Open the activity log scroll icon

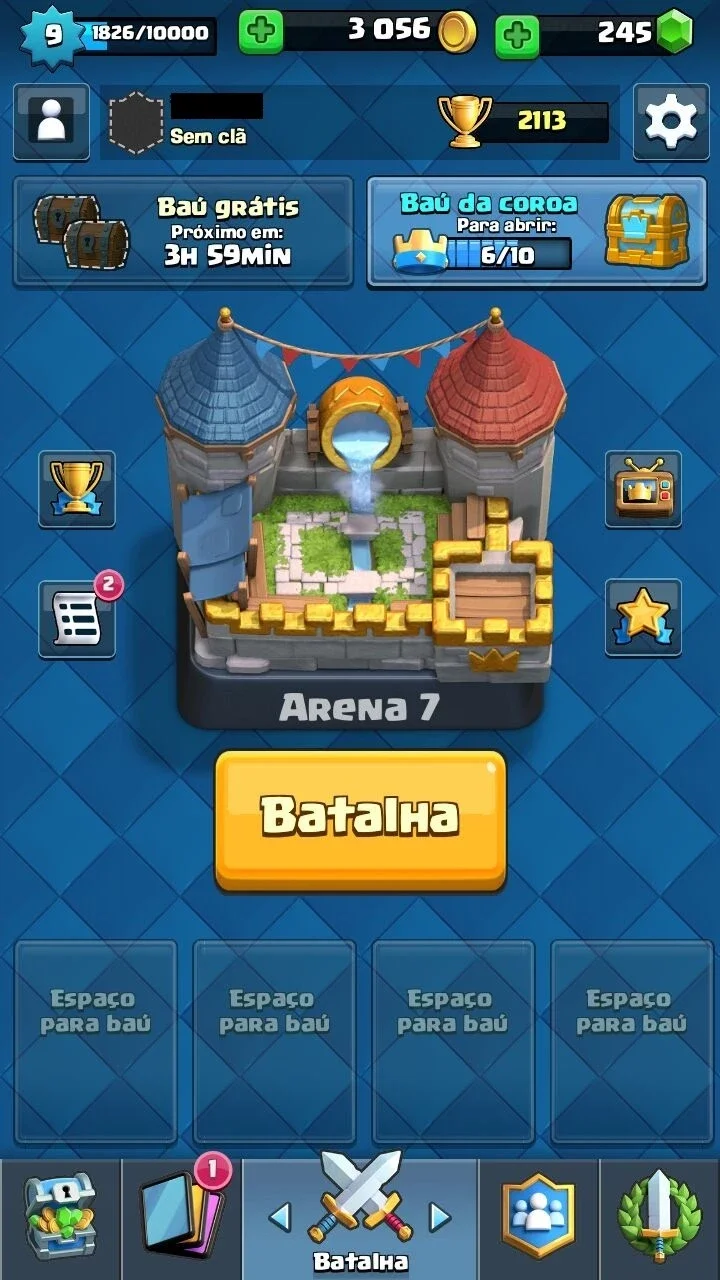coord(77,619)
